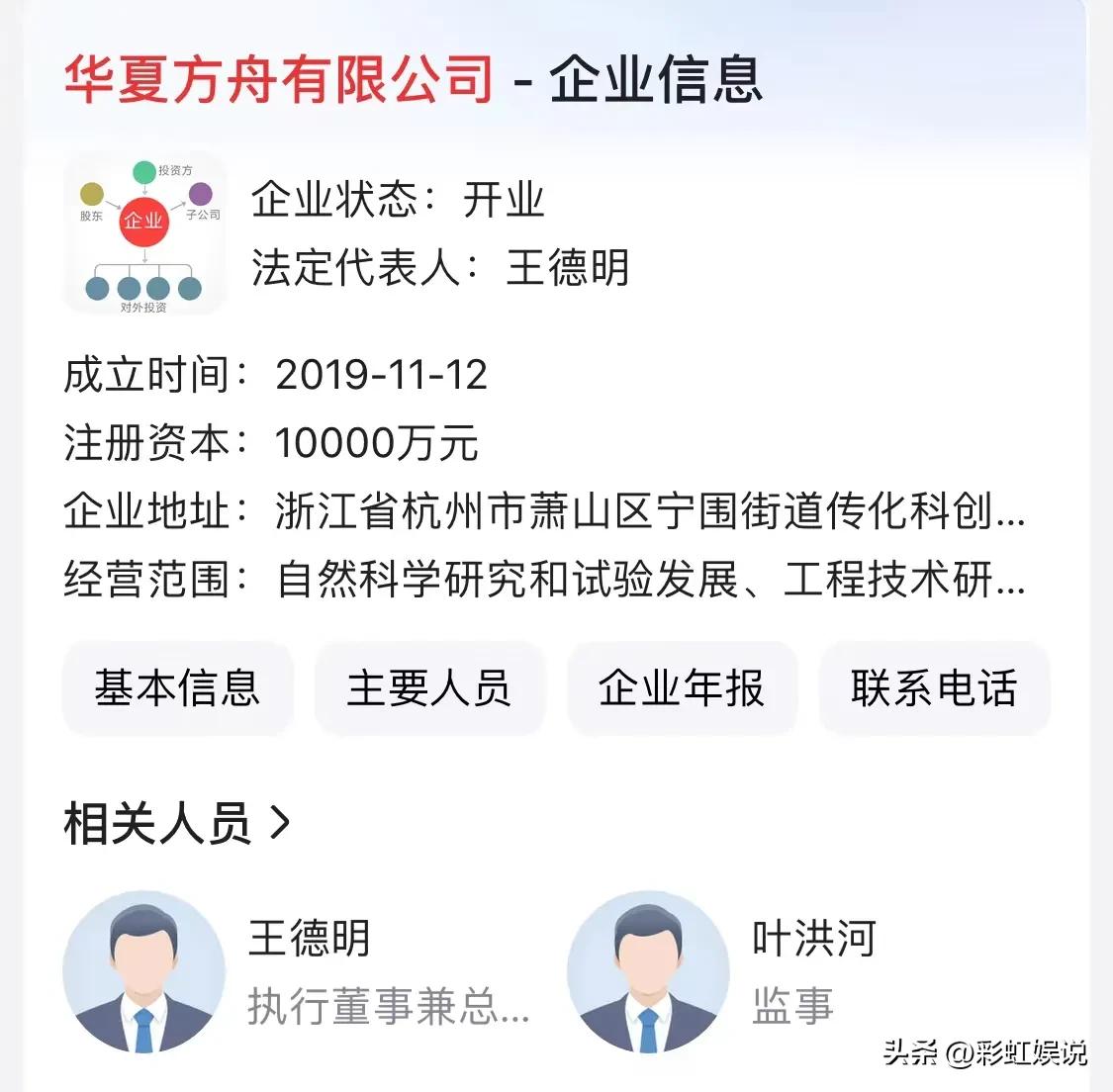The height and width of the screenshot is (1092, 1113).
Task: Tap the 基本信息 chip
Action: [x=177, y=688]
